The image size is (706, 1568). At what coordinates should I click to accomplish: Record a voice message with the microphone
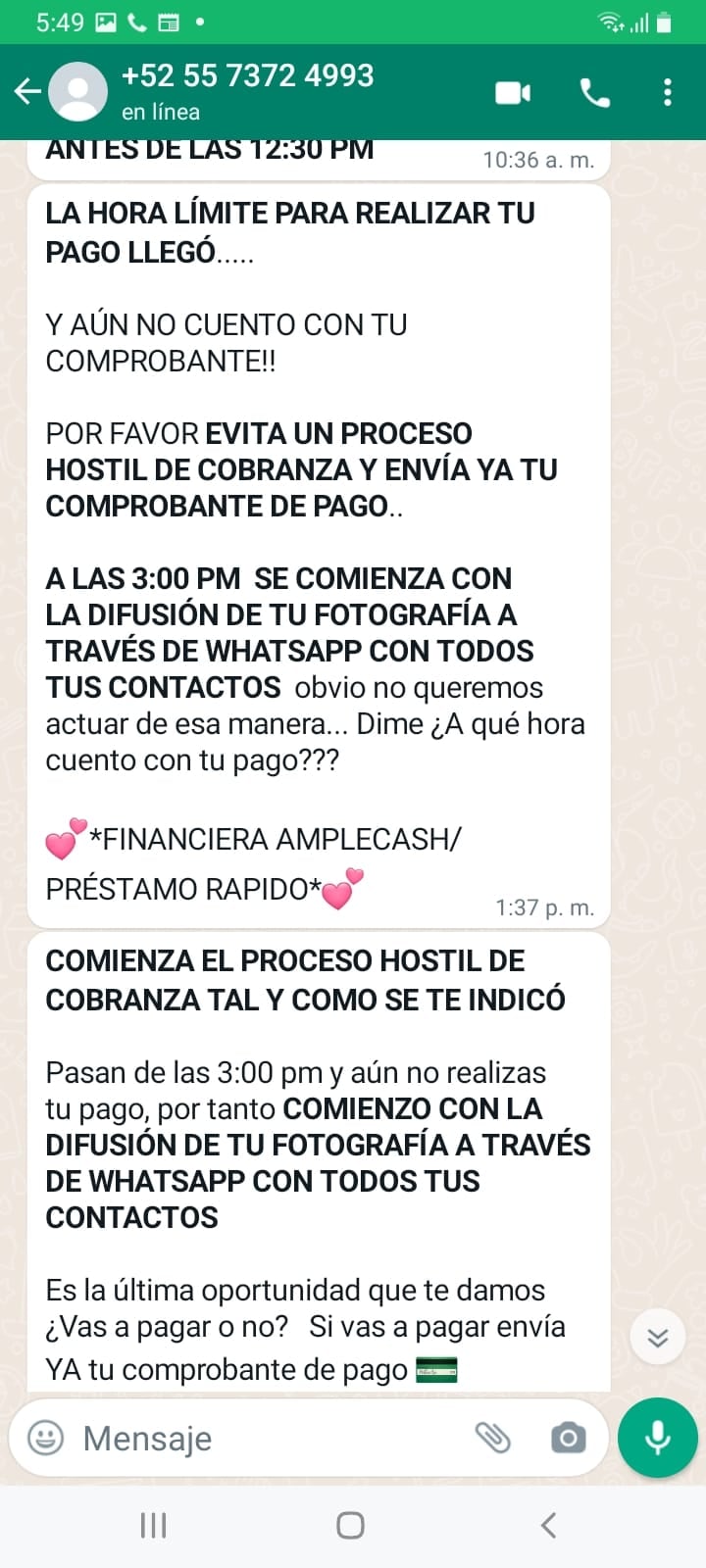pos(657,1438)
